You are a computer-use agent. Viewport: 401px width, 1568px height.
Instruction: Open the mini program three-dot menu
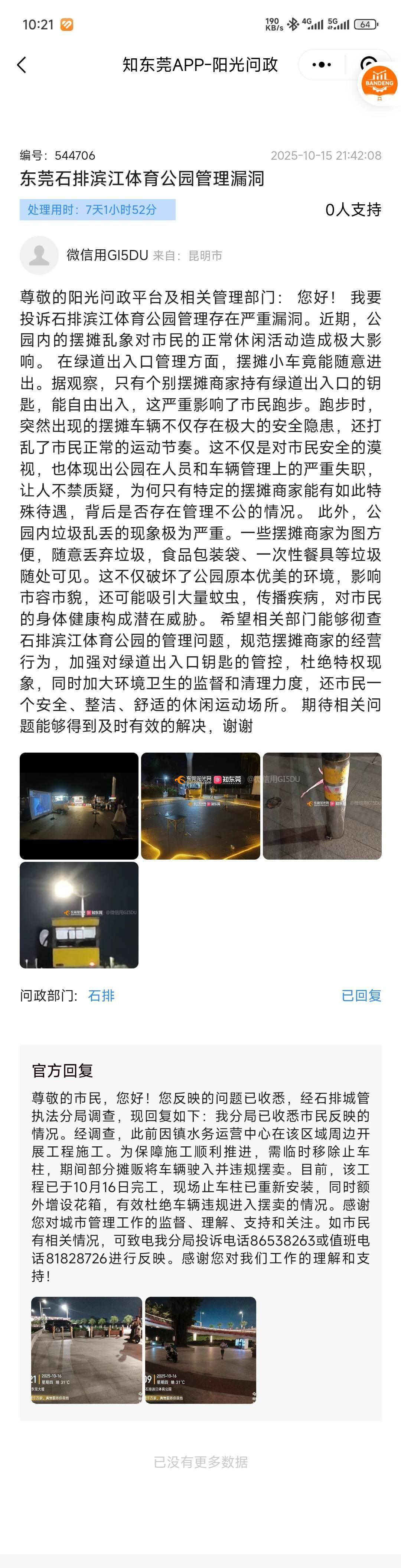coord(321,65)
